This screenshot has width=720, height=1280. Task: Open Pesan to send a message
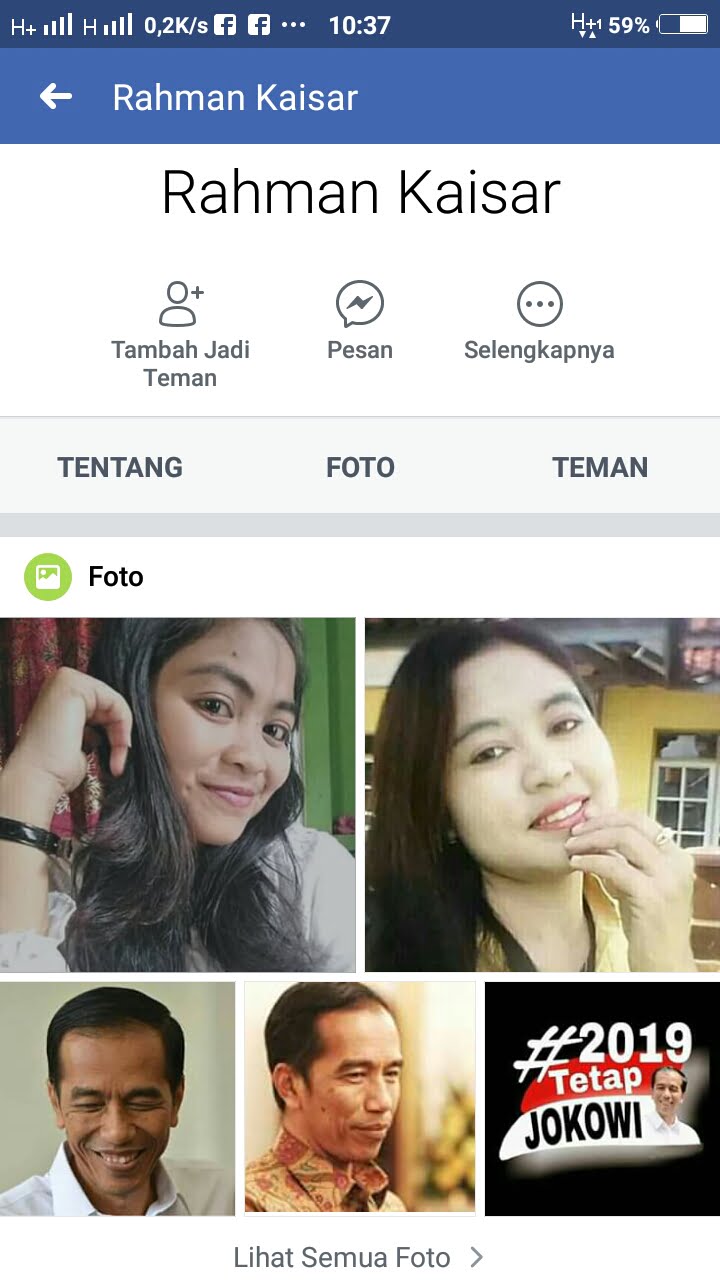(x=360, y=322)
